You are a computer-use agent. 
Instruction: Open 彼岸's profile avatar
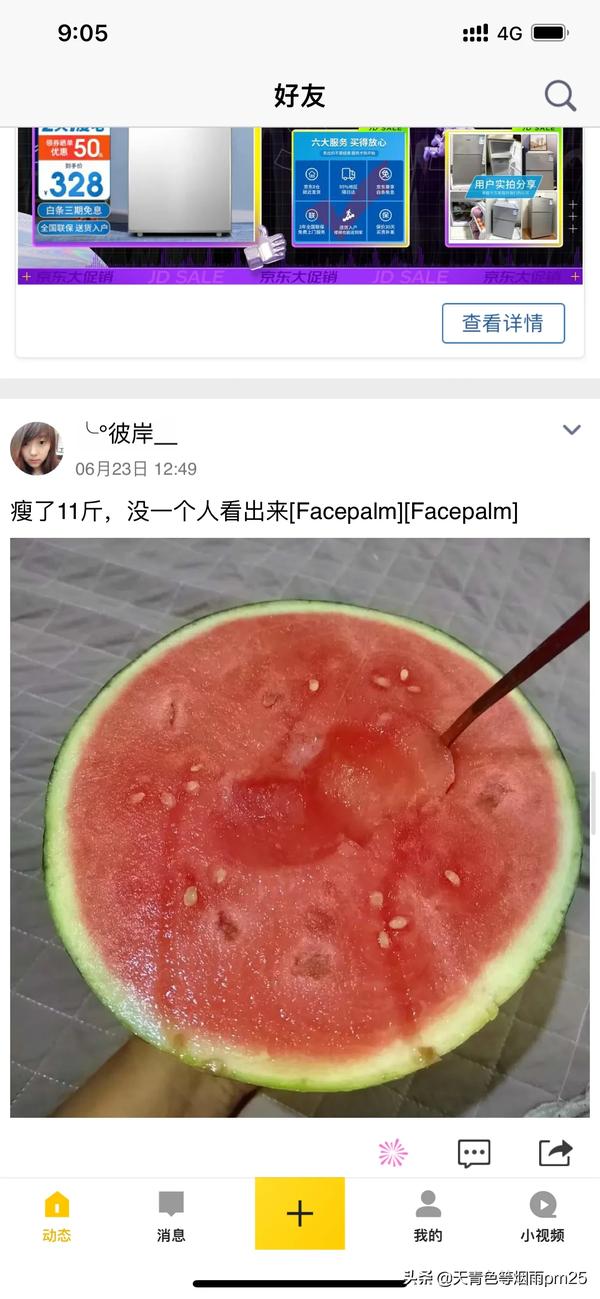point(36,448)
